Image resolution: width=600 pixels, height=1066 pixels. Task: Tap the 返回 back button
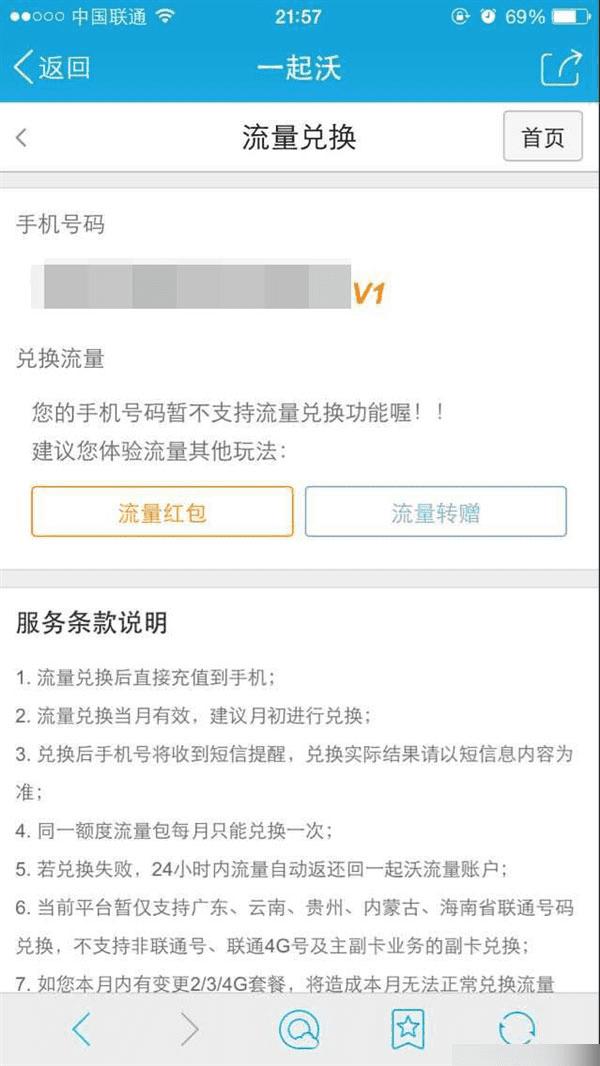coord(52,68)
